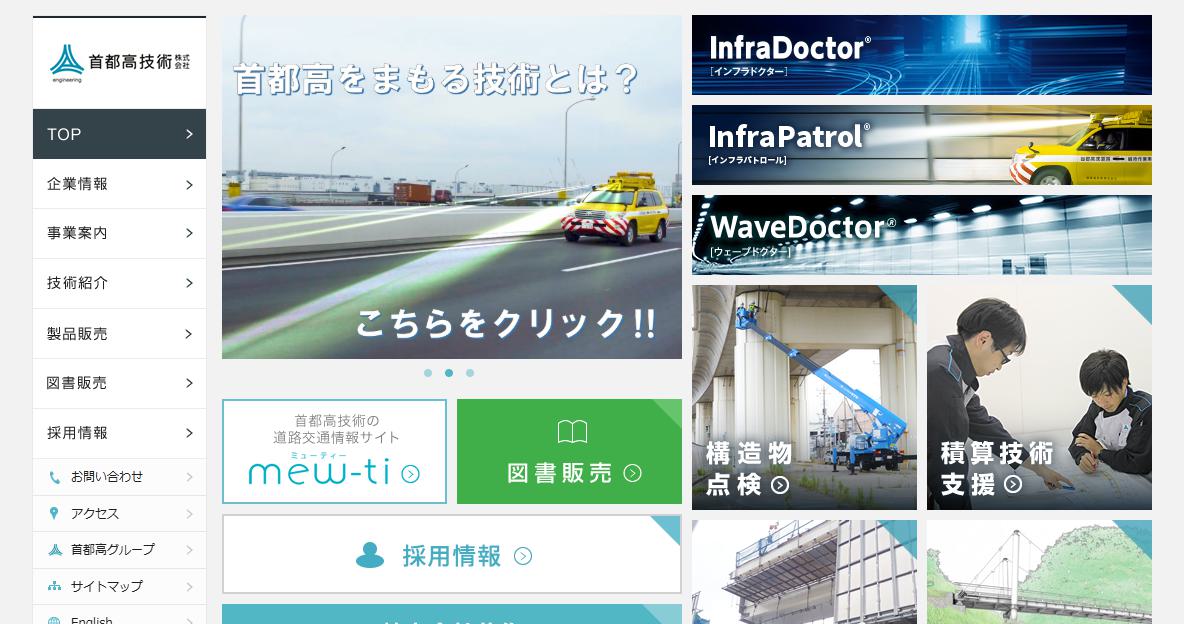Open 技術紹介 in the sidebar
The image size is (1184, 624).
click(119, 283)
